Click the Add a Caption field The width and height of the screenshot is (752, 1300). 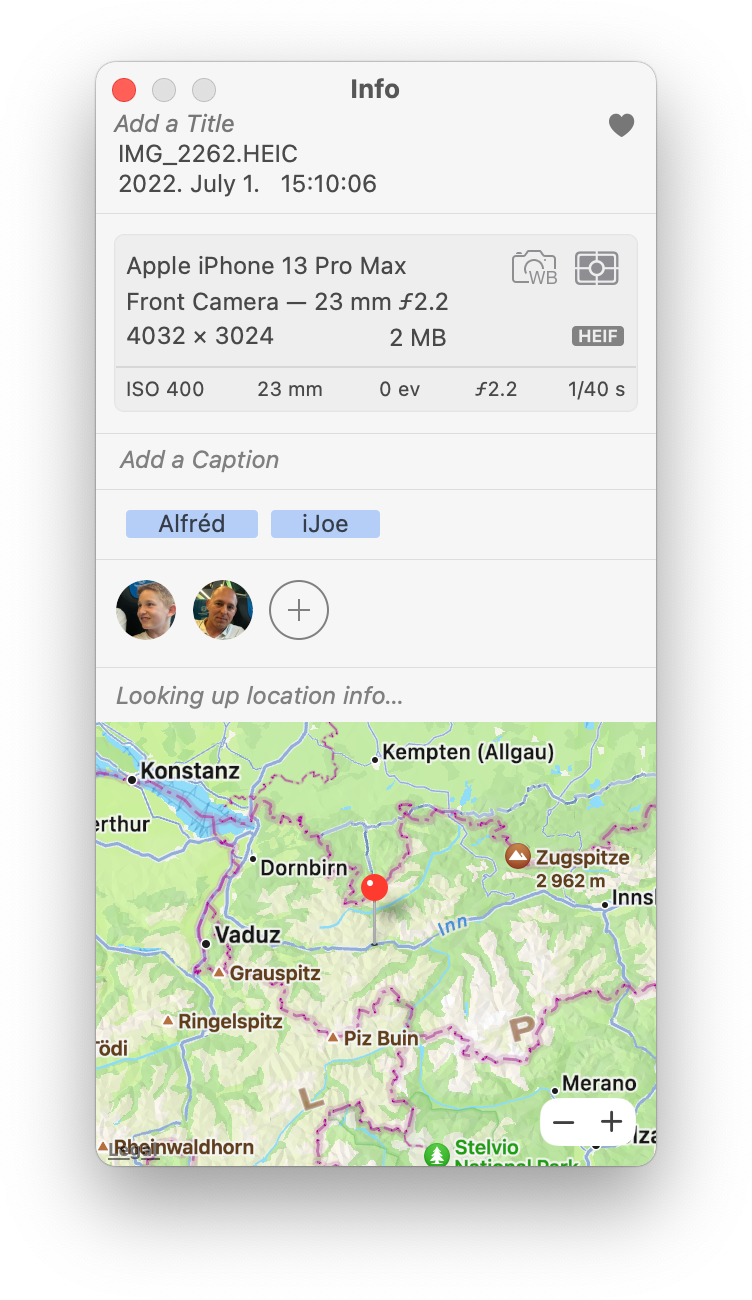pyautogui.click(x=376, y=460)
